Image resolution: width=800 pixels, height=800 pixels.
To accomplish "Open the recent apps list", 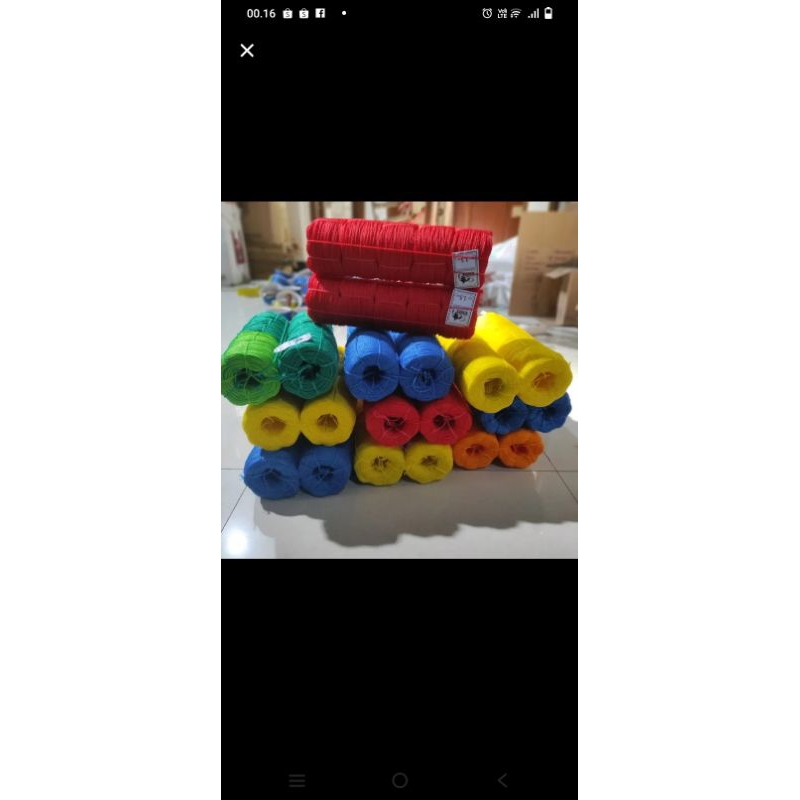I will (297, 780).
